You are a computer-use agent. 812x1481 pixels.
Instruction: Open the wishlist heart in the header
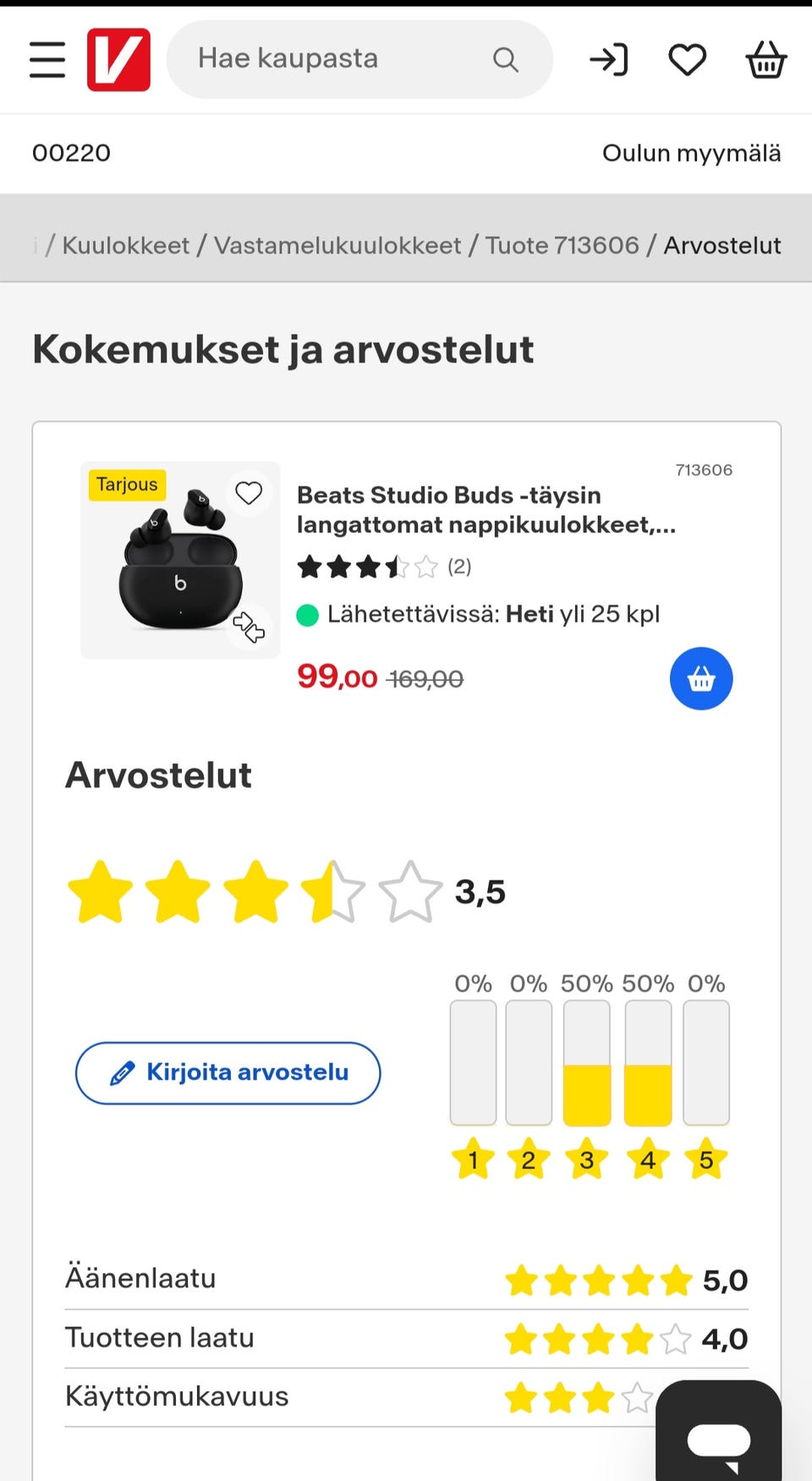click(687, 59)
